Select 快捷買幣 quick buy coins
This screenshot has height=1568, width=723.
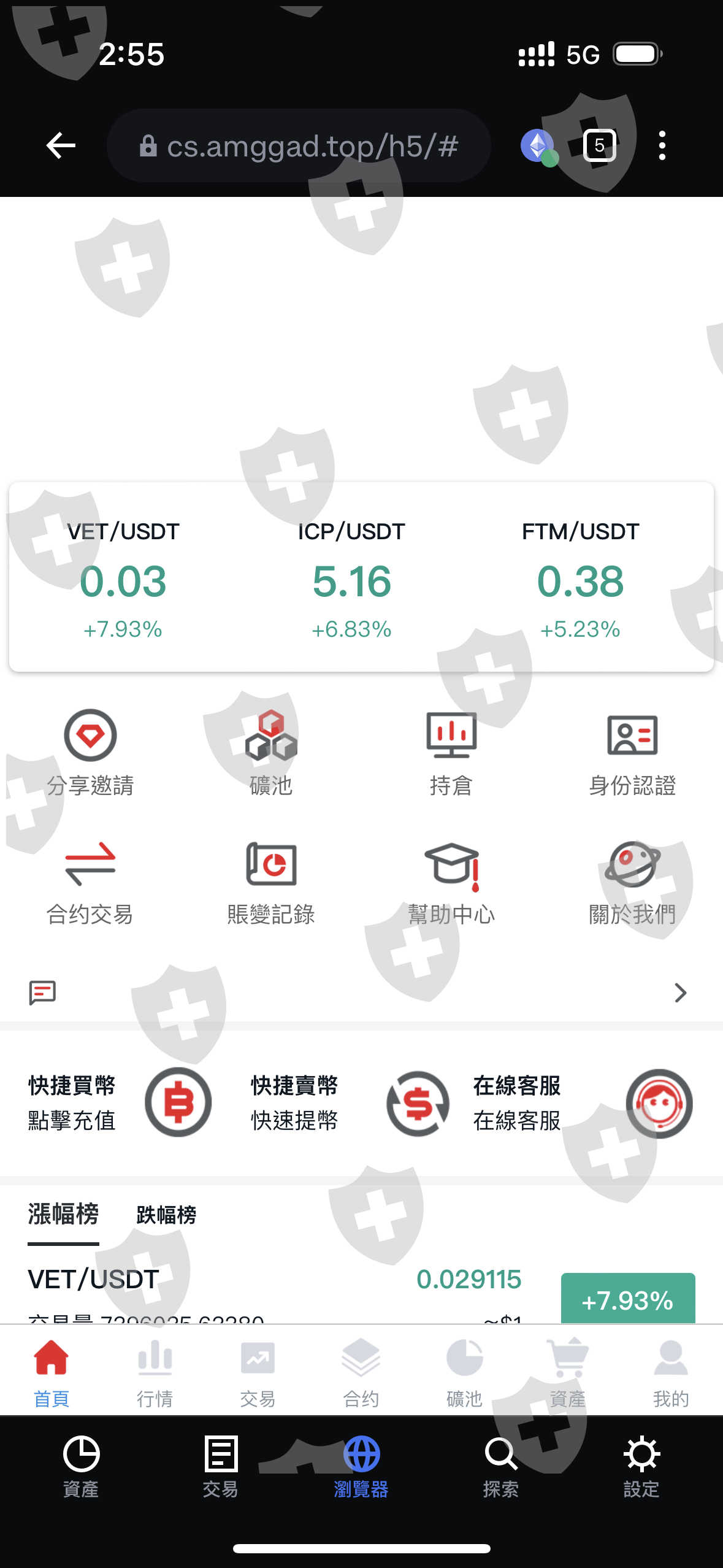(x=120, y=1102)
